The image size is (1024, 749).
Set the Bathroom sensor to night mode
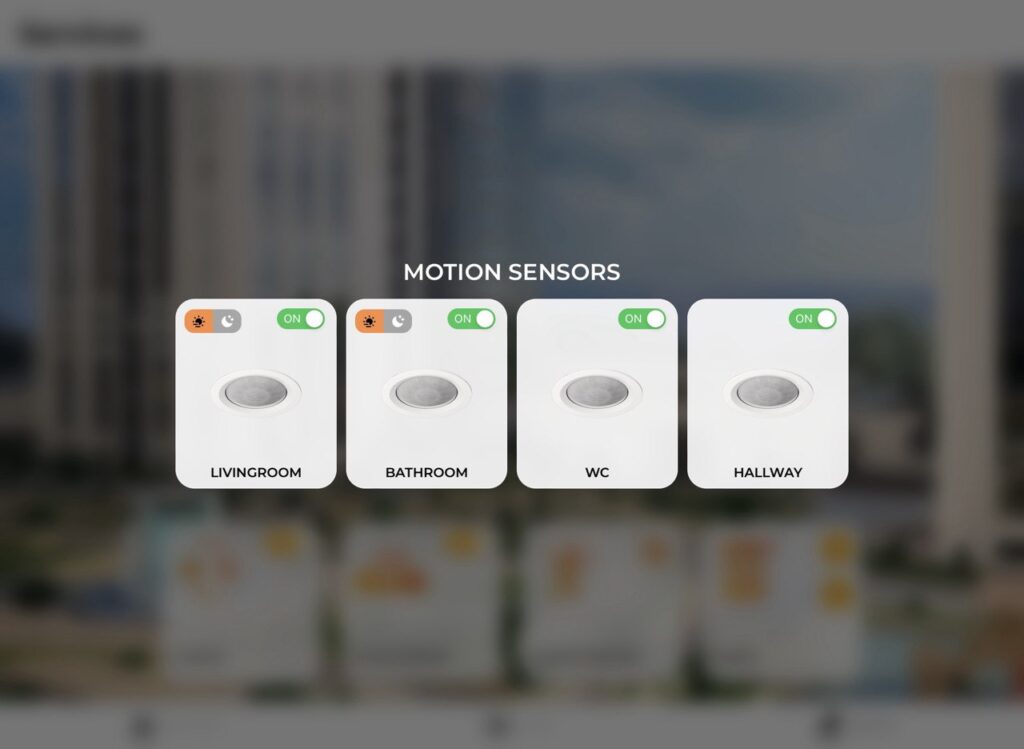[x=398, y=321]
